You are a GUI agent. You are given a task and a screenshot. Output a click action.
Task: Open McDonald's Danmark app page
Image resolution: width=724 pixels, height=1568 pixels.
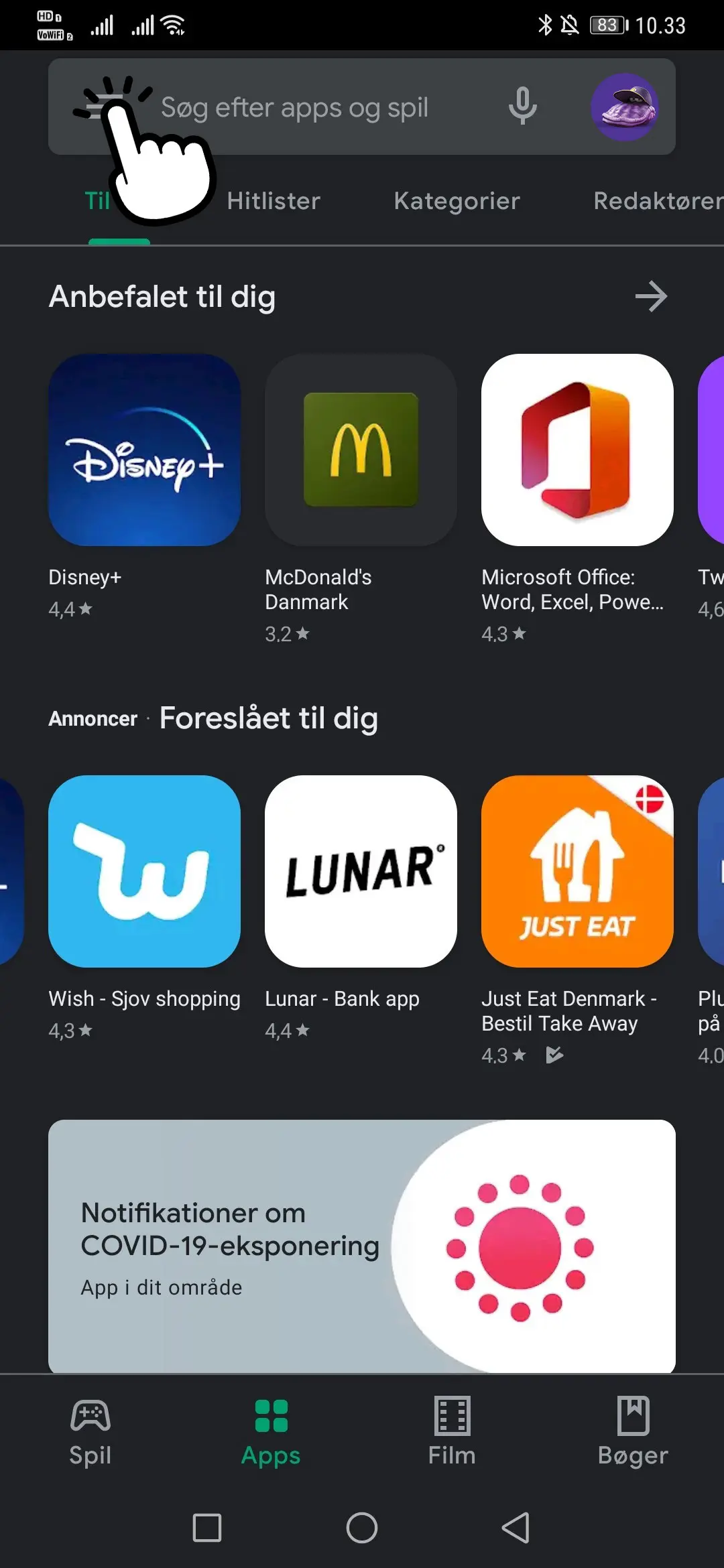coord(361,450)
